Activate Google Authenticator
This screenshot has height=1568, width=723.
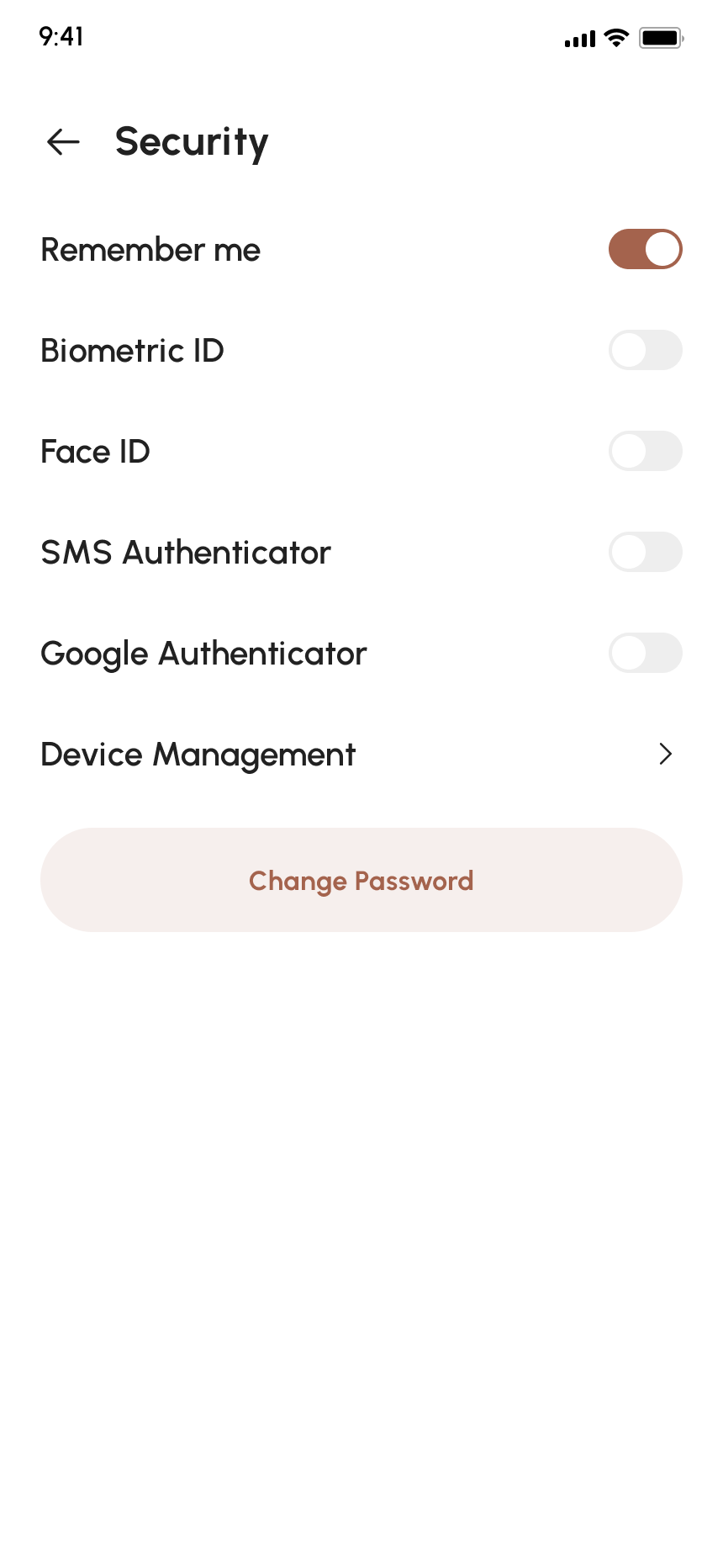tap(645, 653)
